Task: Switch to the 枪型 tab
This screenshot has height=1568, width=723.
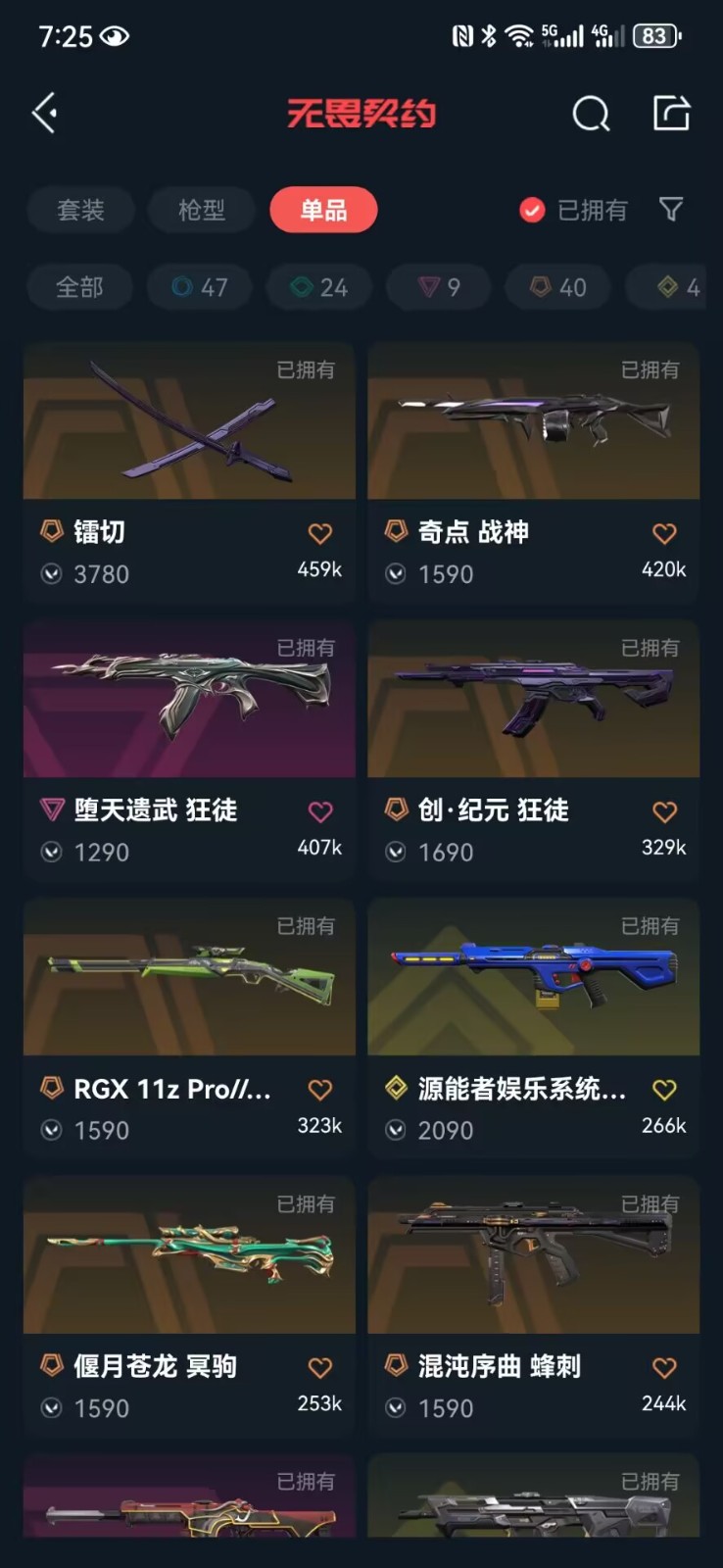Action: [x=202, y=210]
